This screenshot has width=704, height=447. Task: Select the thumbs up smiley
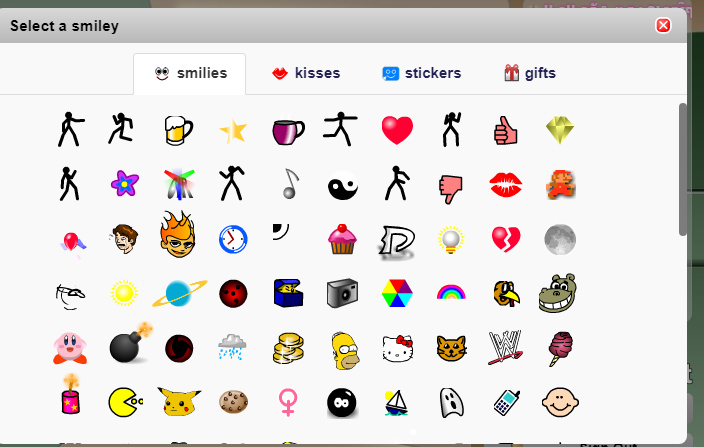(x=506, y=130)
